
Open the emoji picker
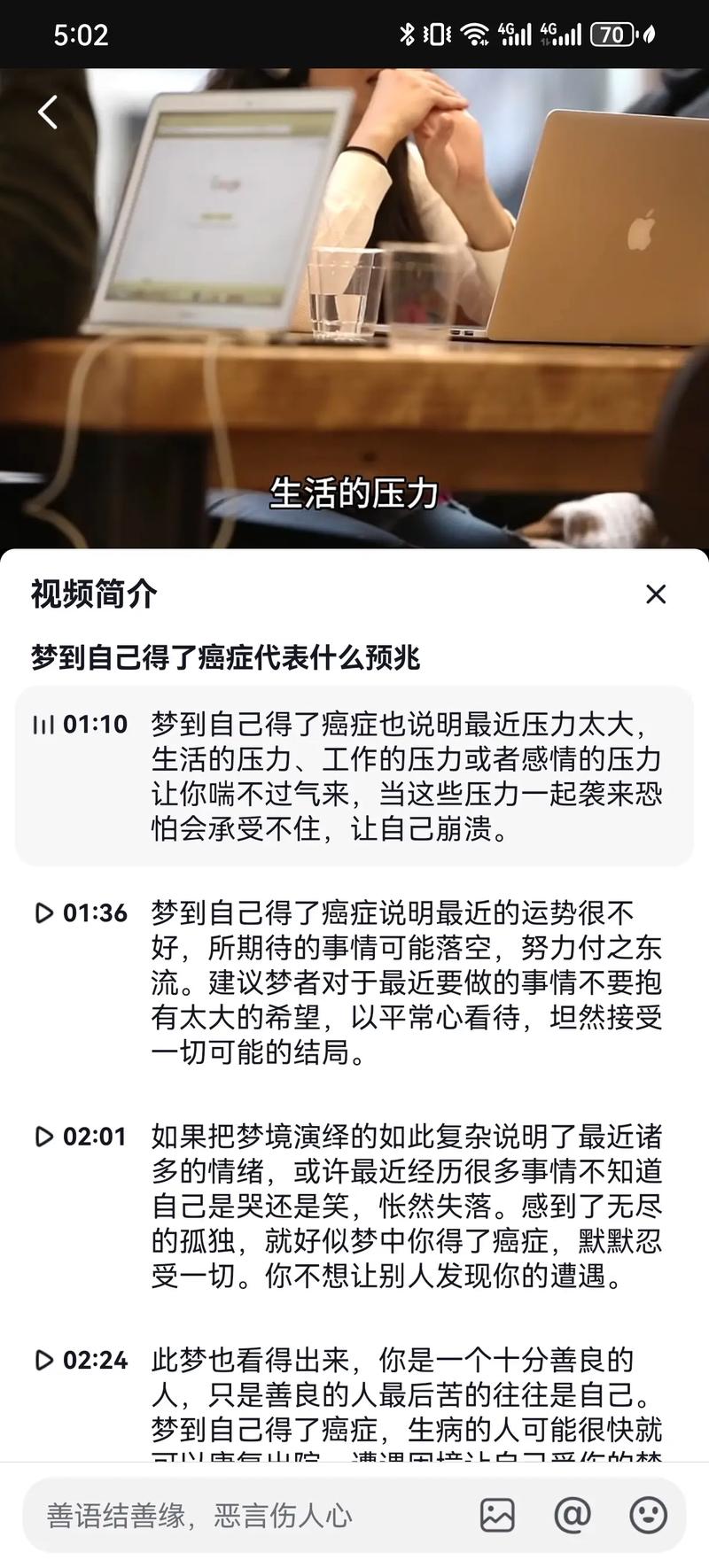pos(648,1515)
